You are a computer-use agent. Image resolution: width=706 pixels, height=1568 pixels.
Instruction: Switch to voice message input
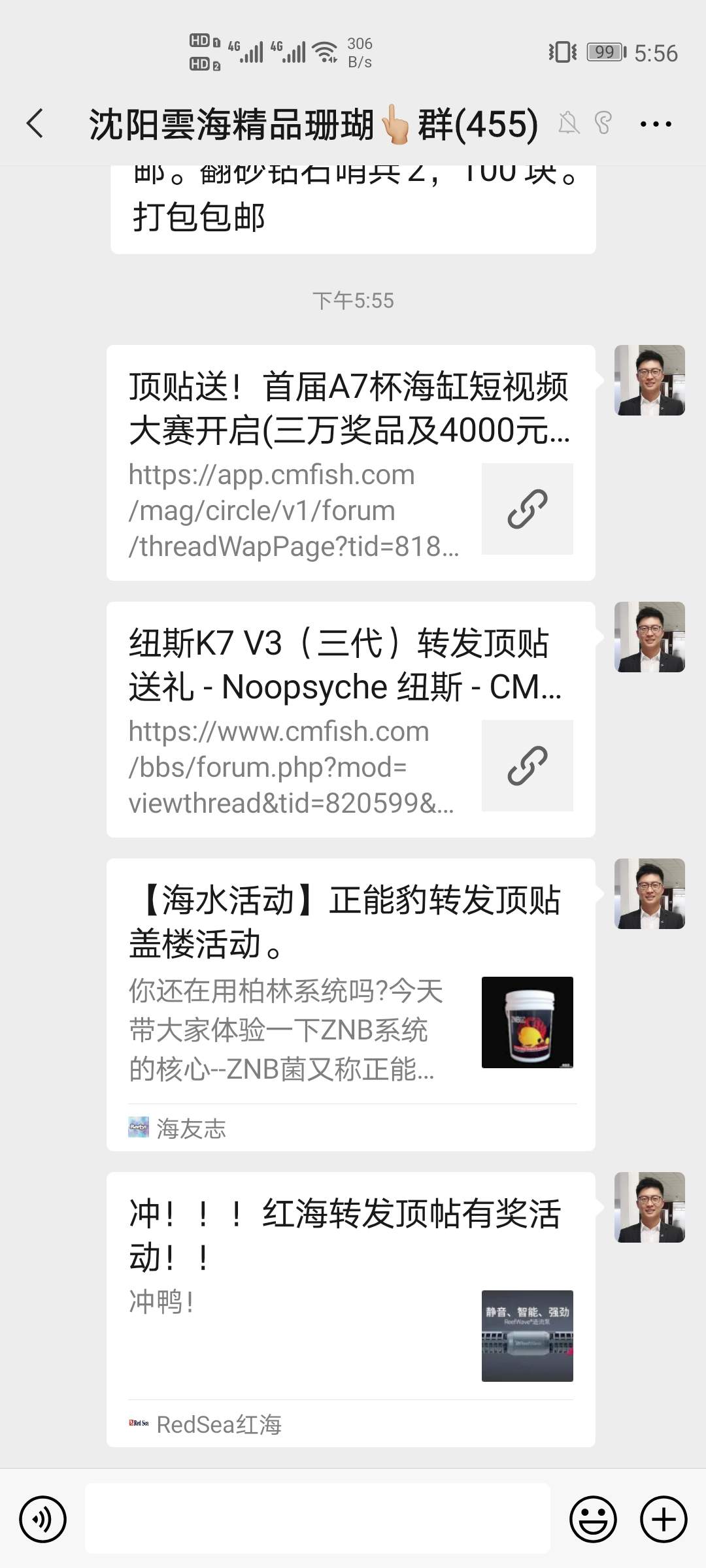[x=43, y=1519]
